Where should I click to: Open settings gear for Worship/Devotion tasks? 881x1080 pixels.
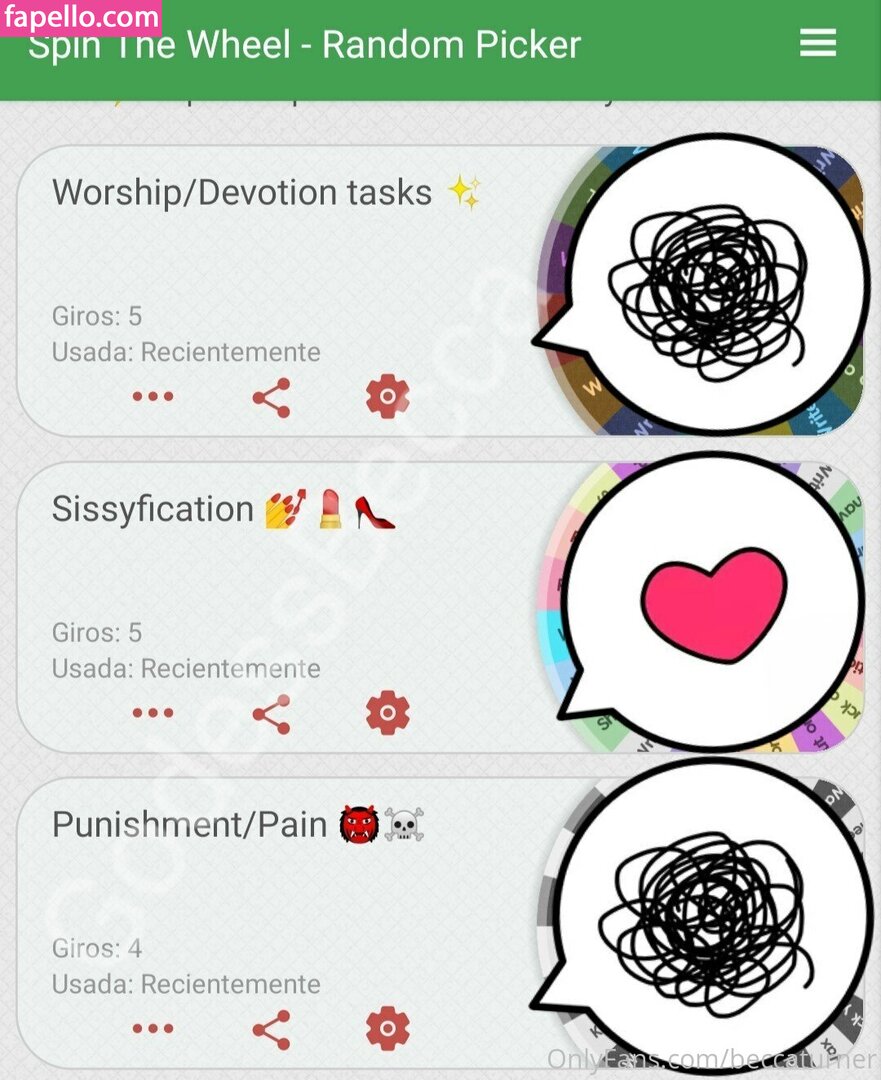[x=388, y=397]
